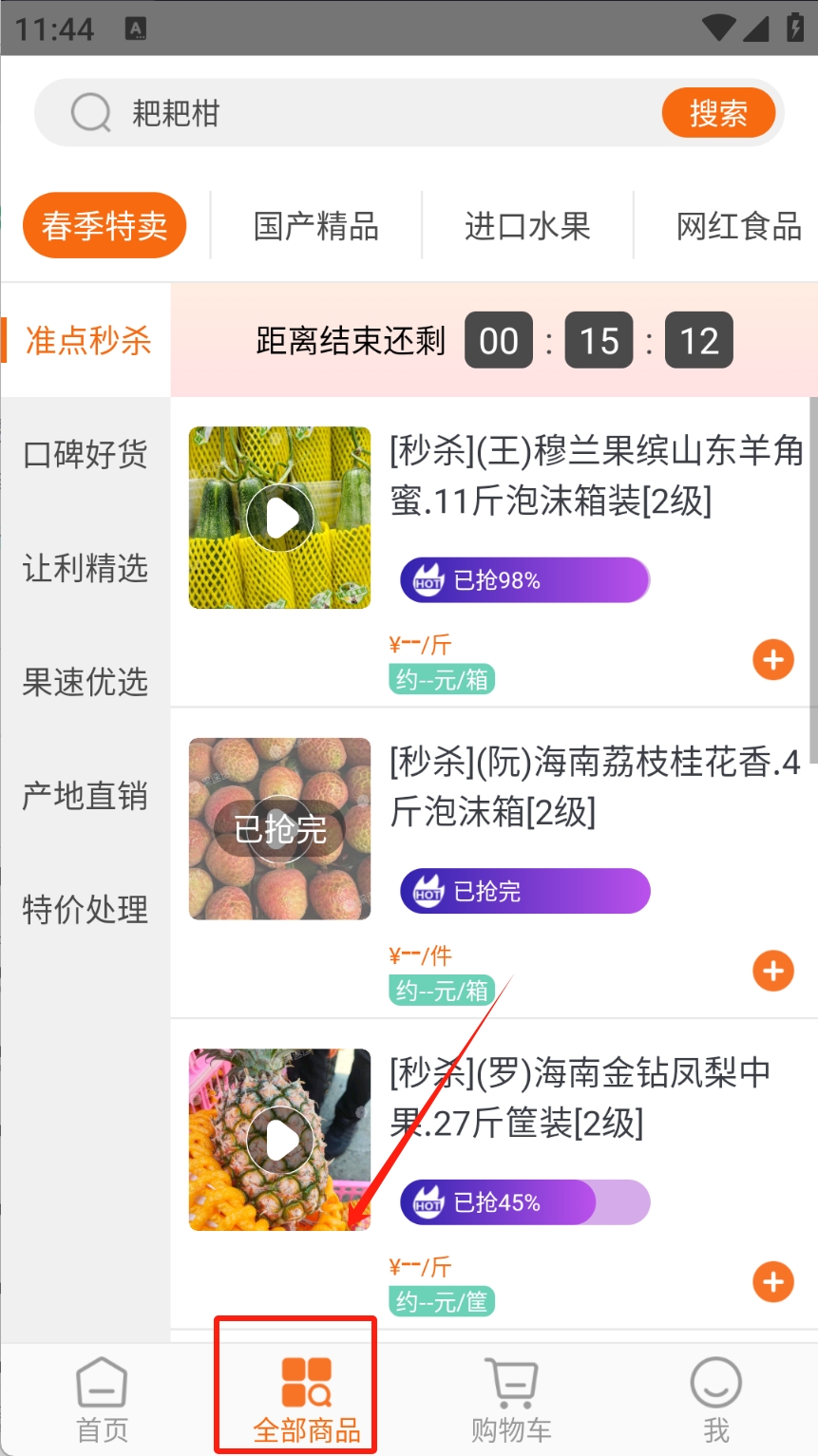
Task: Play the 海南金钻凤梨 product video
Action: click(279, 1141)
